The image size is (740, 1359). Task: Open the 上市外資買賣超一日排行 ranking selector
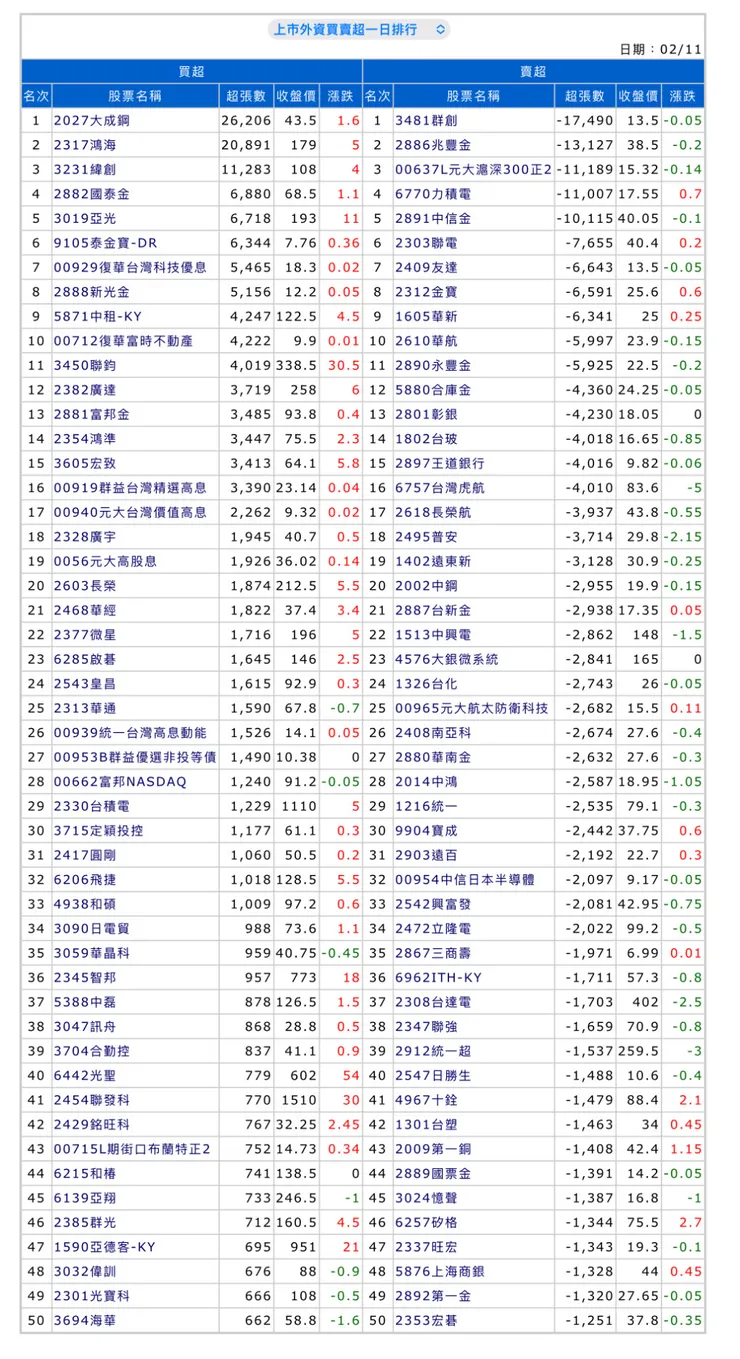click(x=358, y=29)
